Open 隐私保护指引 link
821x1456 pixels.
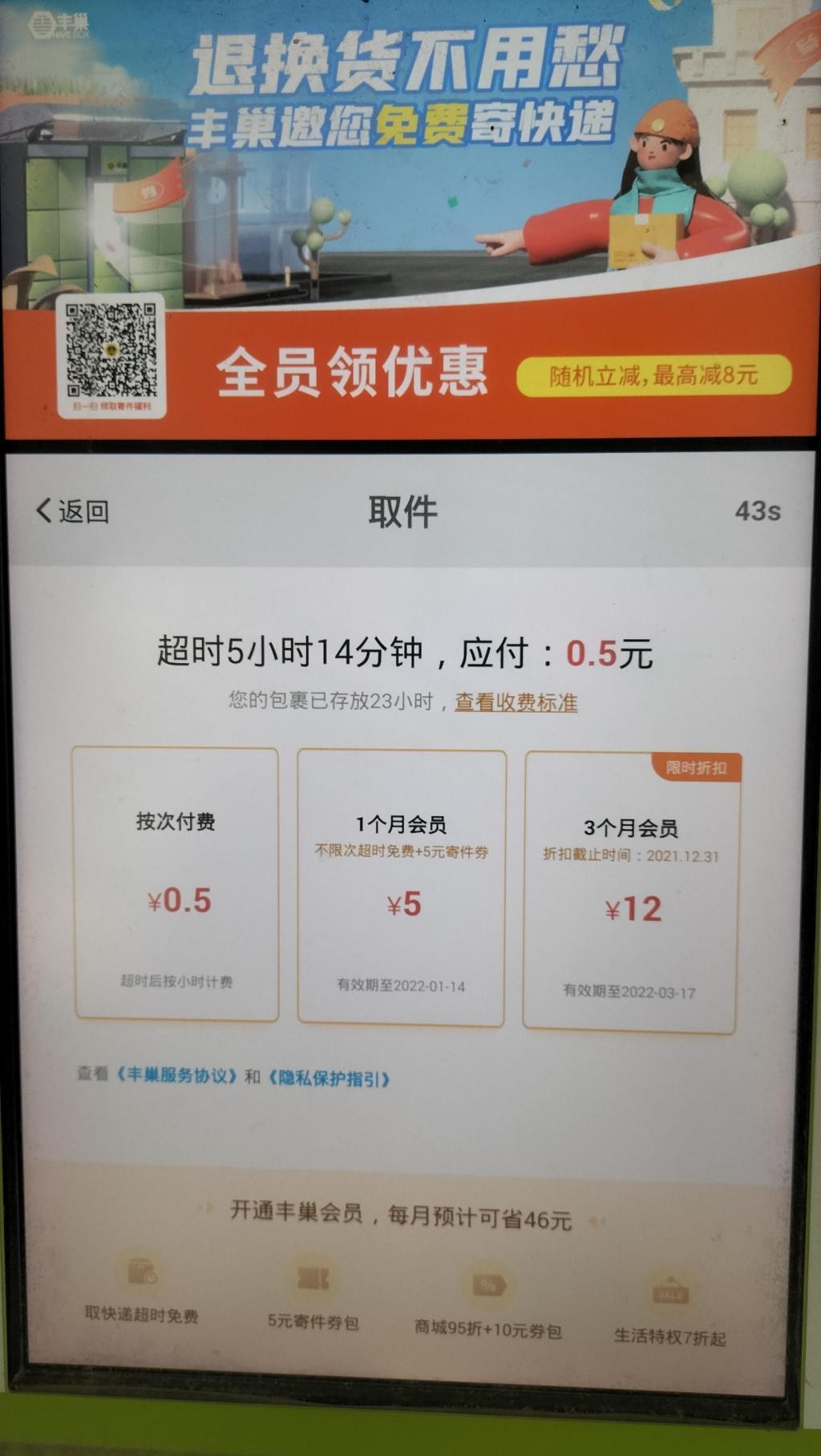[329, 1078]
